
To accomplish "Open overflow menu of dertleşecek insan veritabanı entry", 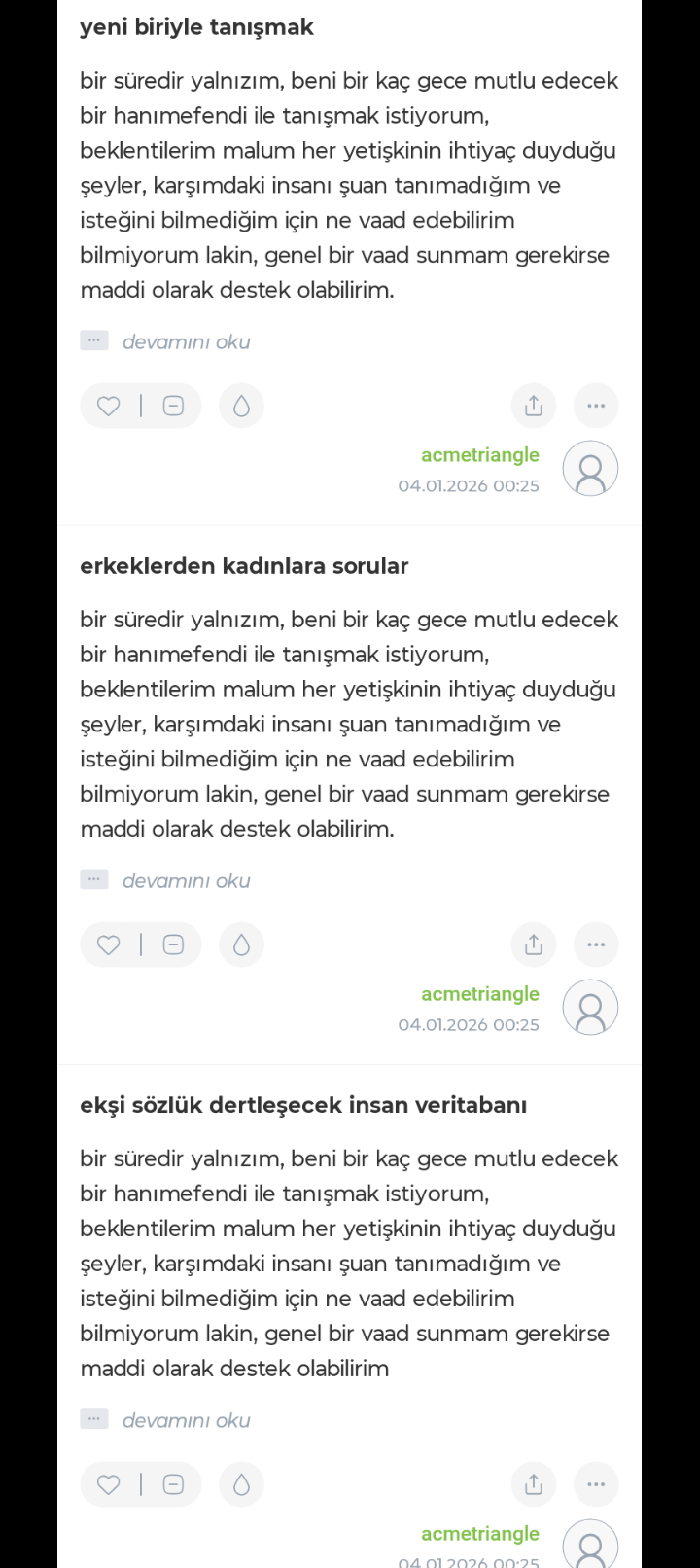I will point(596,1484).
